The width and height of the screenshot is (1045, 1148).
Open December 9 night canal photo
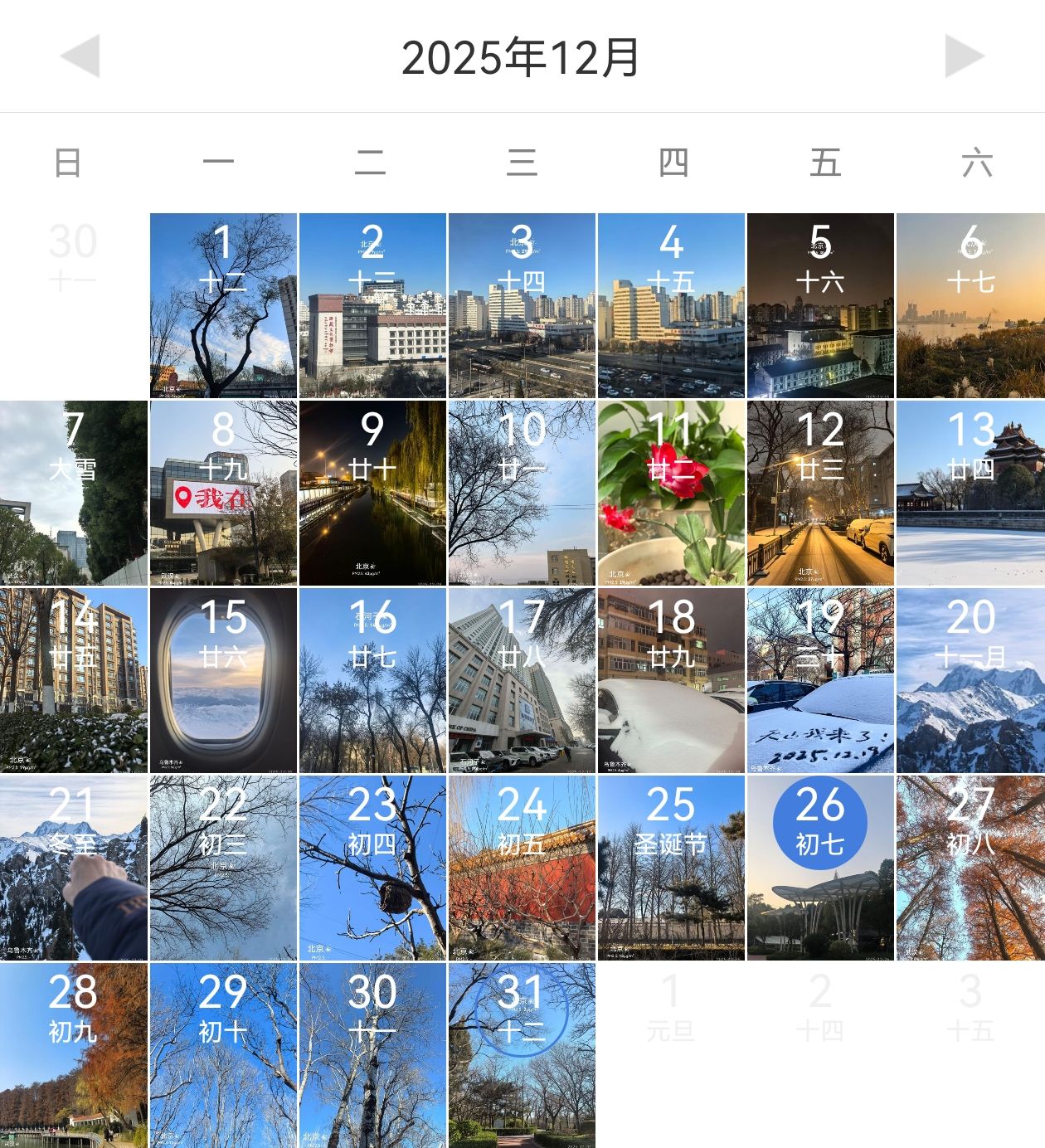coord(372,494)
